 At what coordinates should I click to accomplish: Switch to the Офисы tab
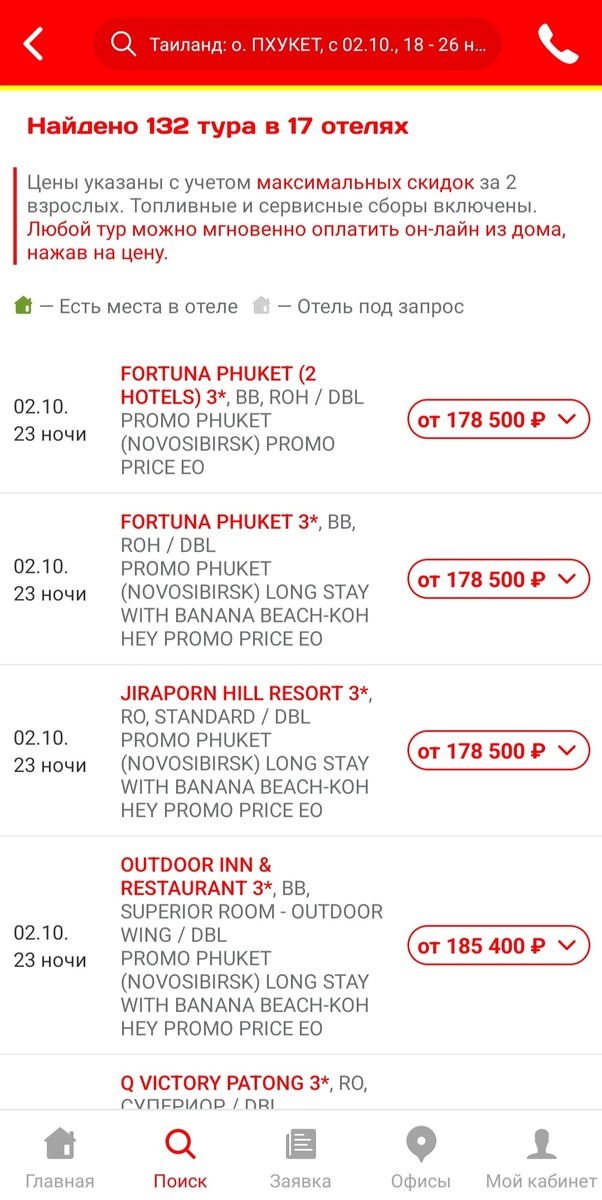(x=421, y=1158)
